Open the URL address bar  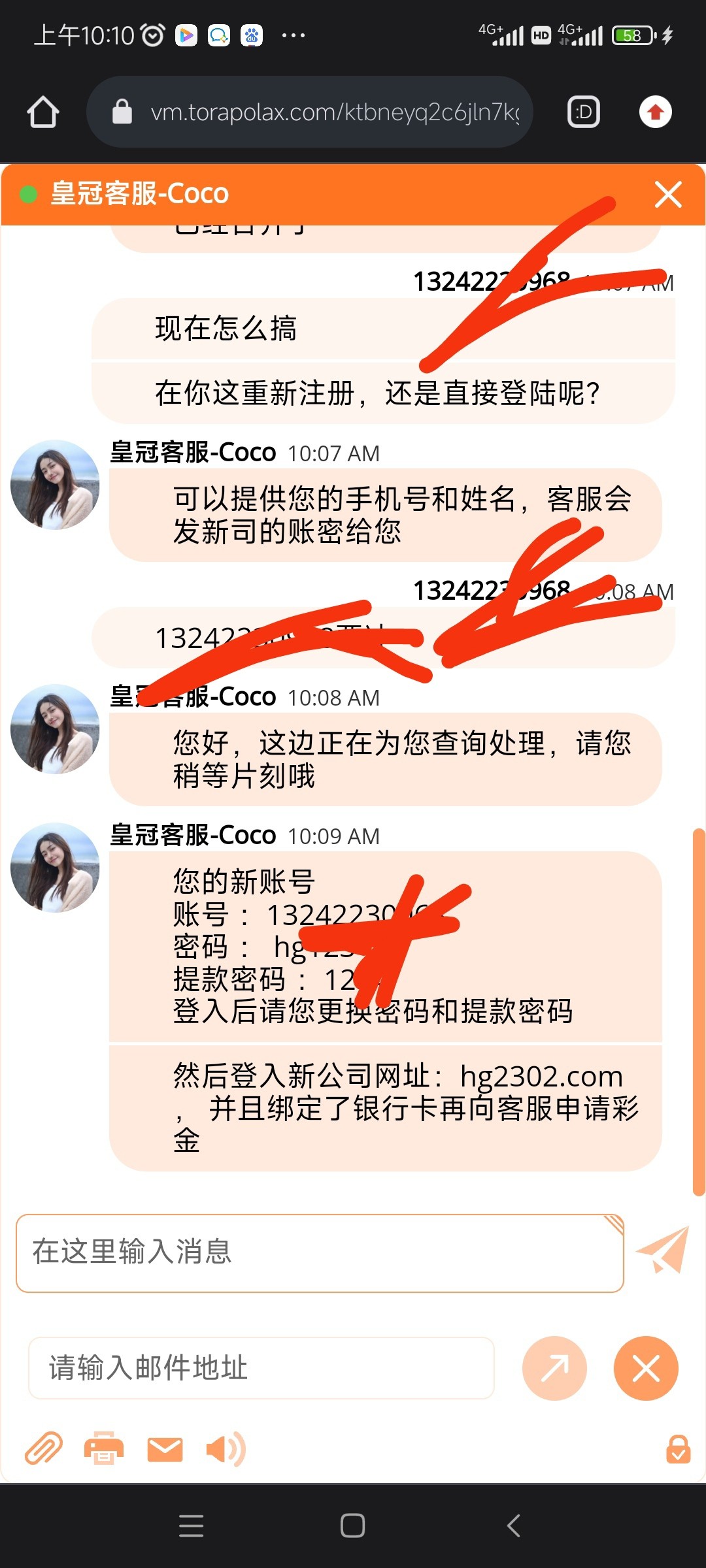pyautogui.click(x=327, y=112)
